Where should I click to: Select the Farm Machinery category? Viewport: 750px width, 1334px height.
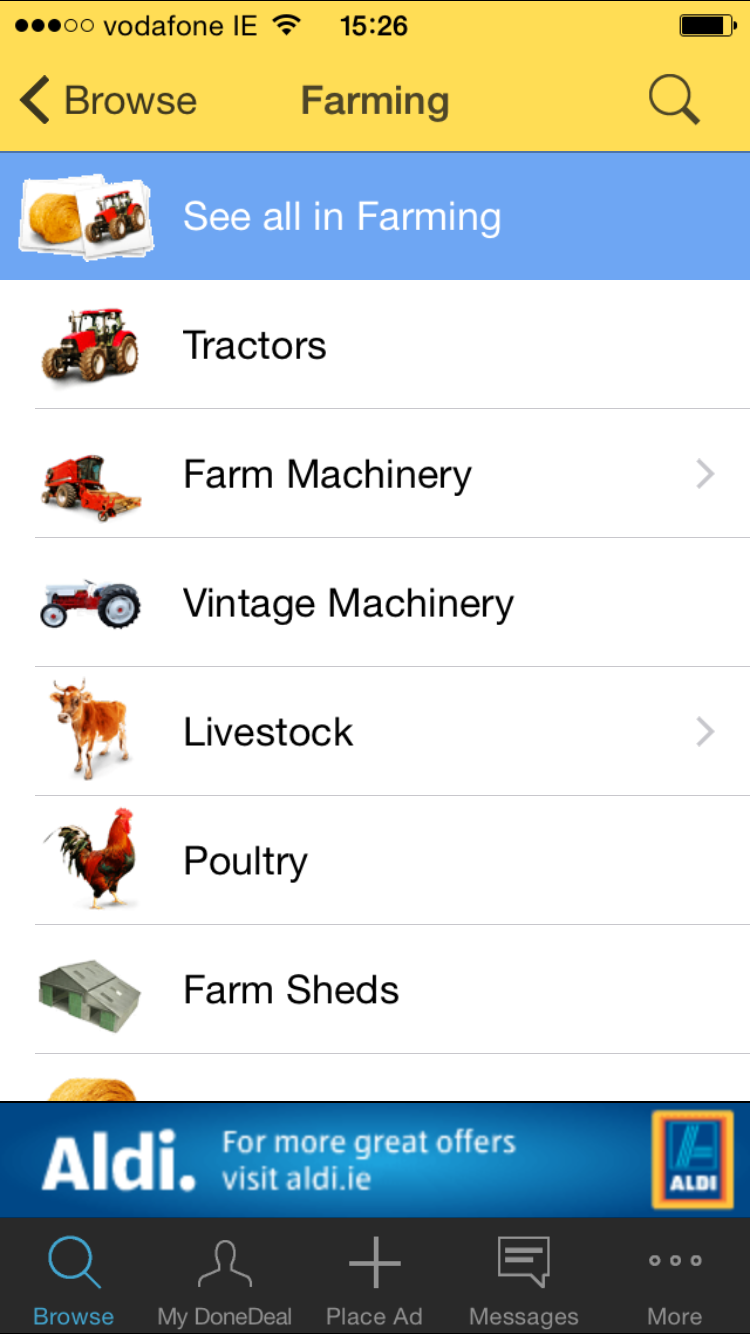[x=375, y=474]
